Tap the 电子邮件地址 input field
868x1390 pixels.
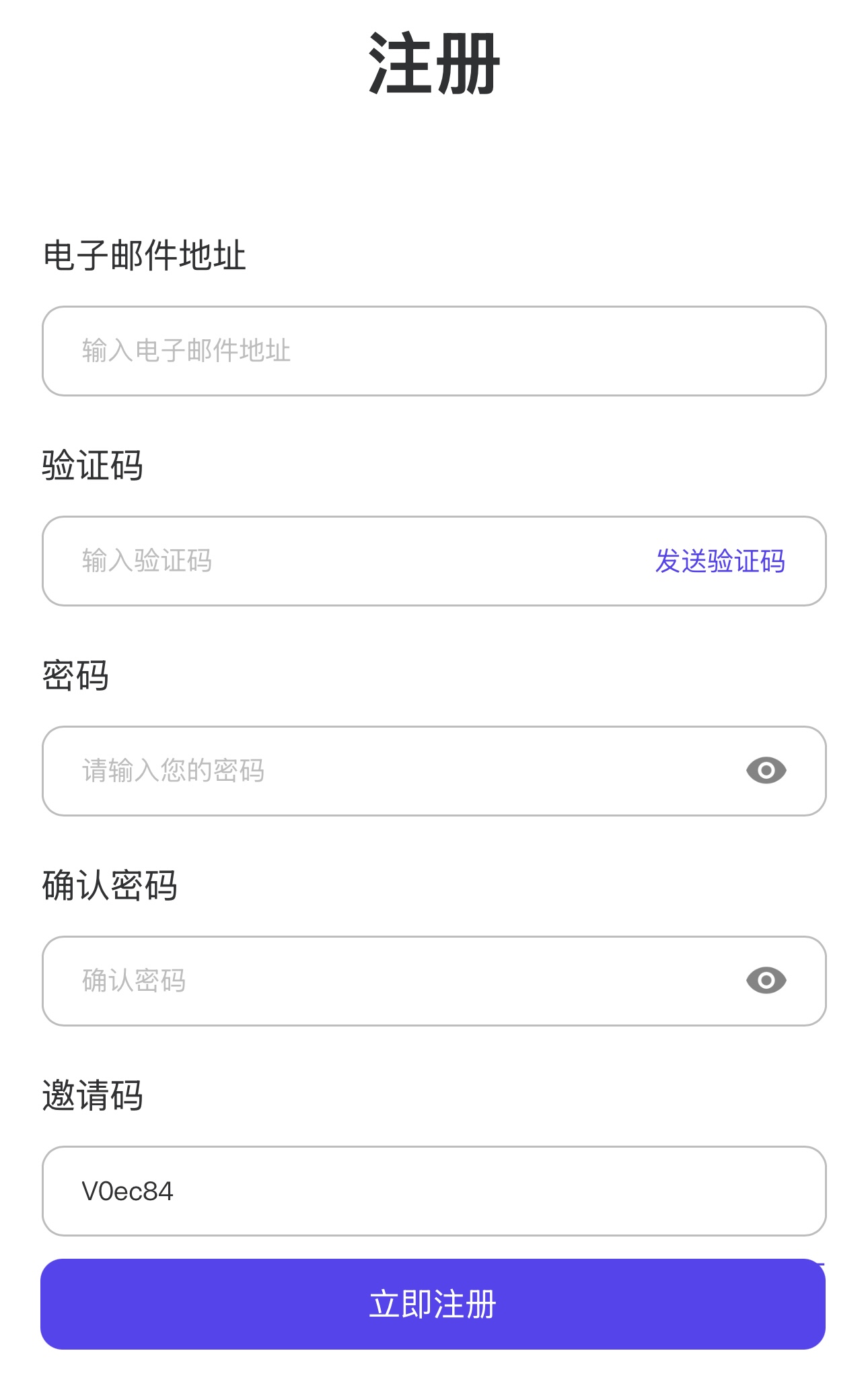434,351
